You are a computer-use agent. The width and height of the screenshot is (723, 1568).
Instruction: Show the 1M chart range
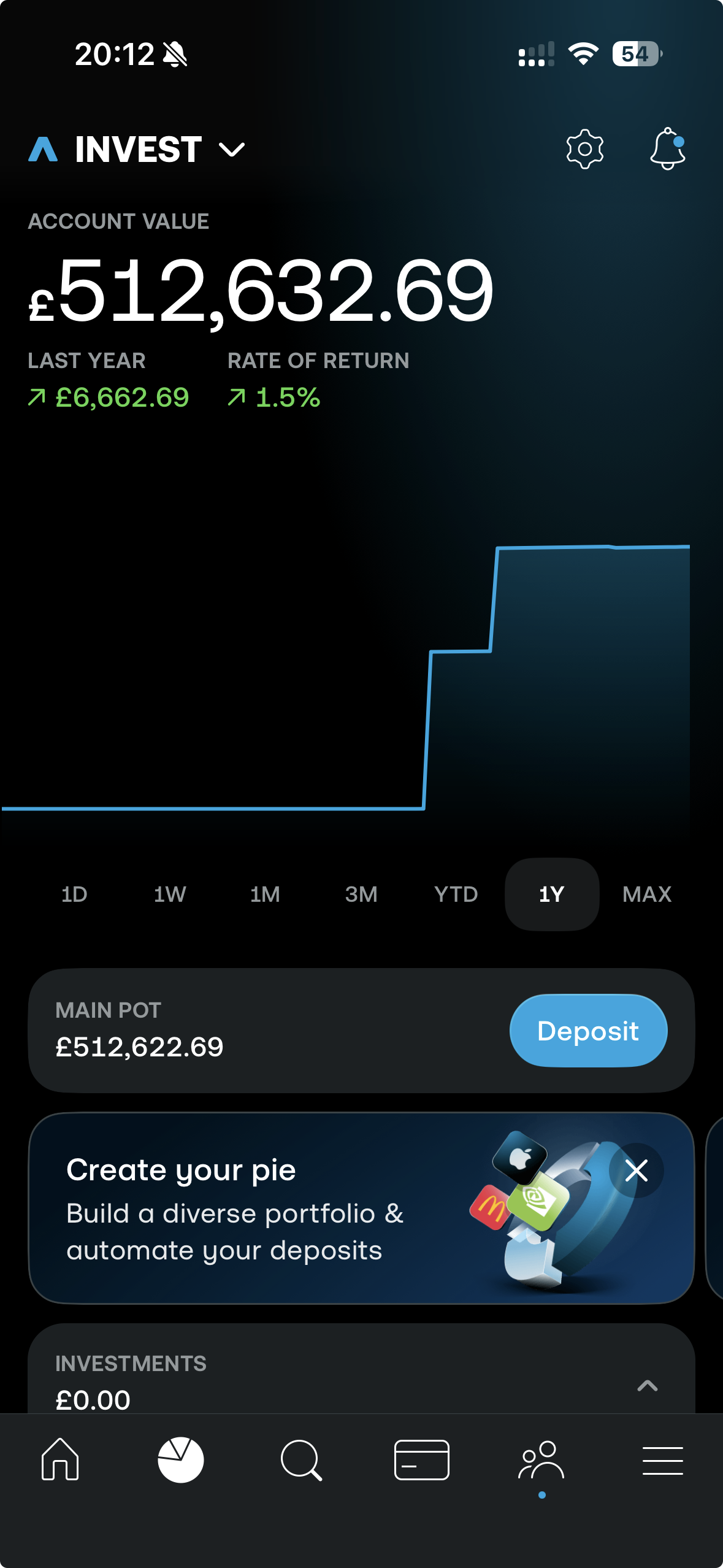click(x=265, y=894)
